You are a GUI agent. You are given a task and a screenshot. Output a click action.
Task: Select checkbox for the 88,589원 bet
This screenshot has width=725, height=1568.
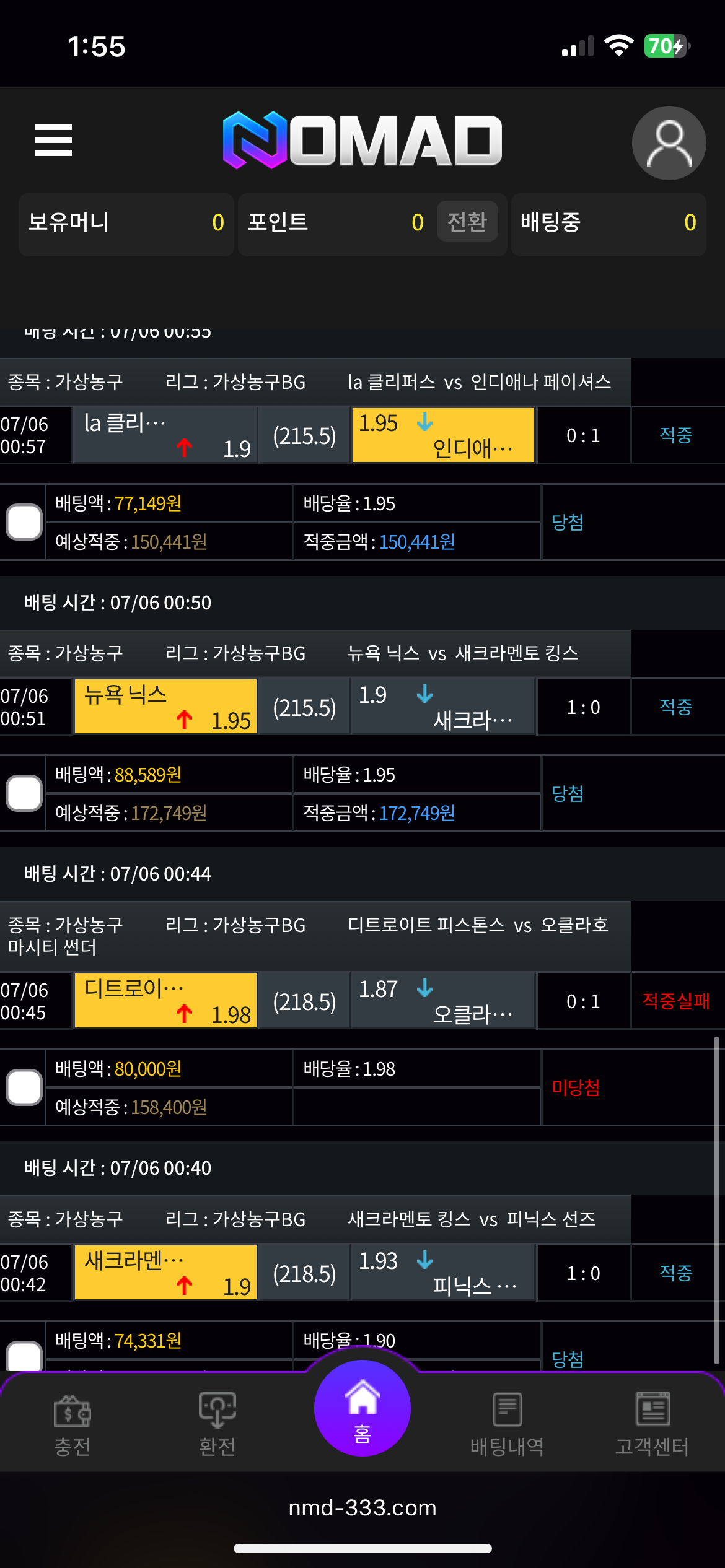(x=24, y=793)
